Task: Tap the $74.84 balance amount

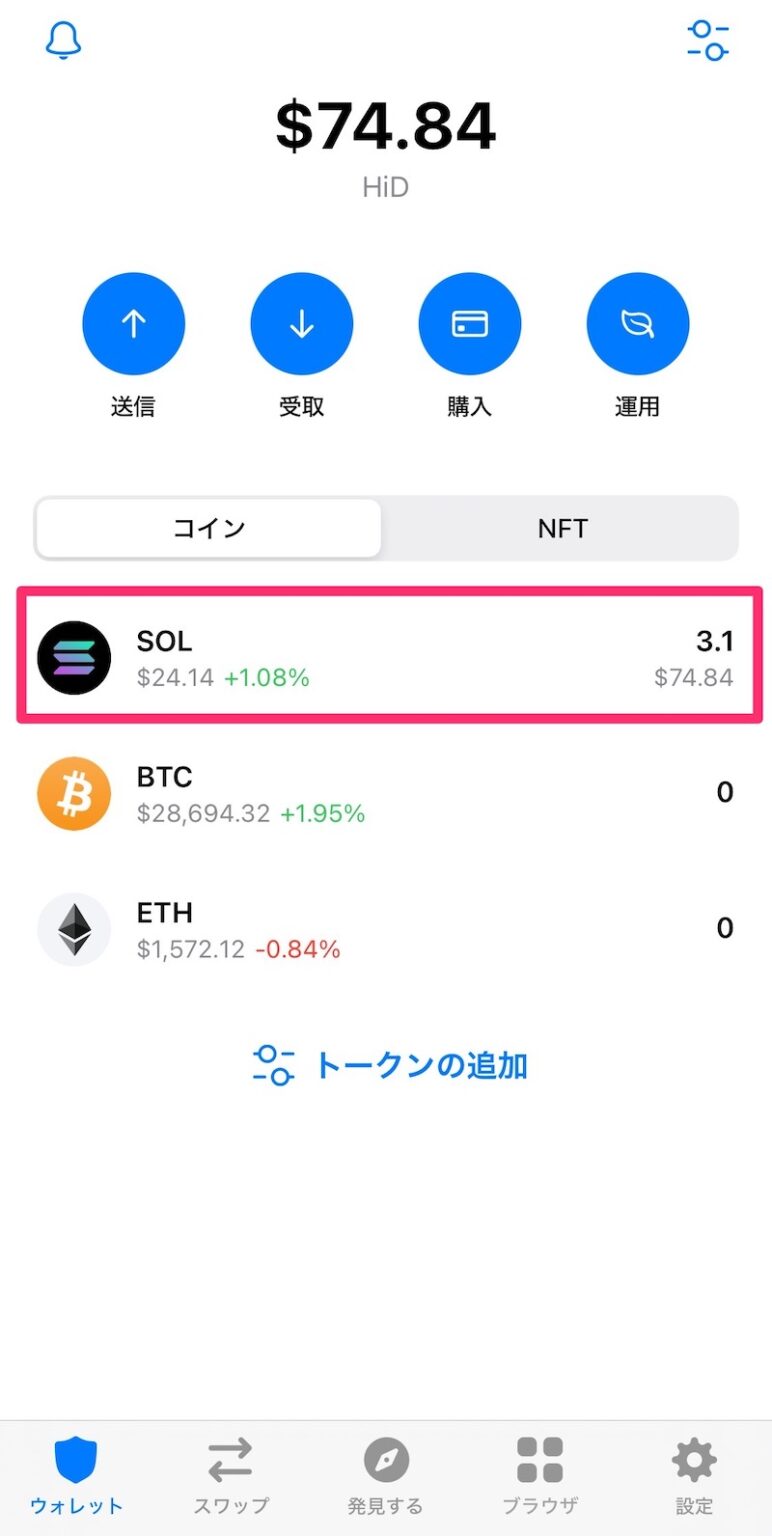Action: pyautogui.click(x=386, y=125)
